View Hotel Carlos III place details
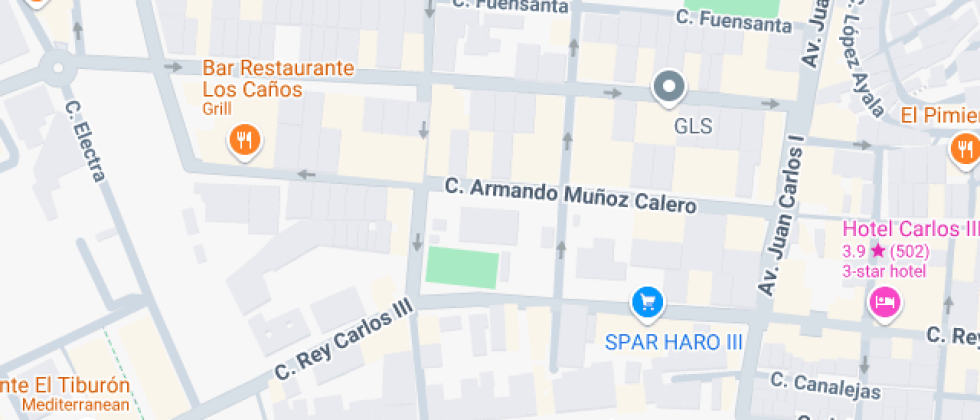This screenshot has width=980, height=420. pyautogui.click(x=884, y=300)
